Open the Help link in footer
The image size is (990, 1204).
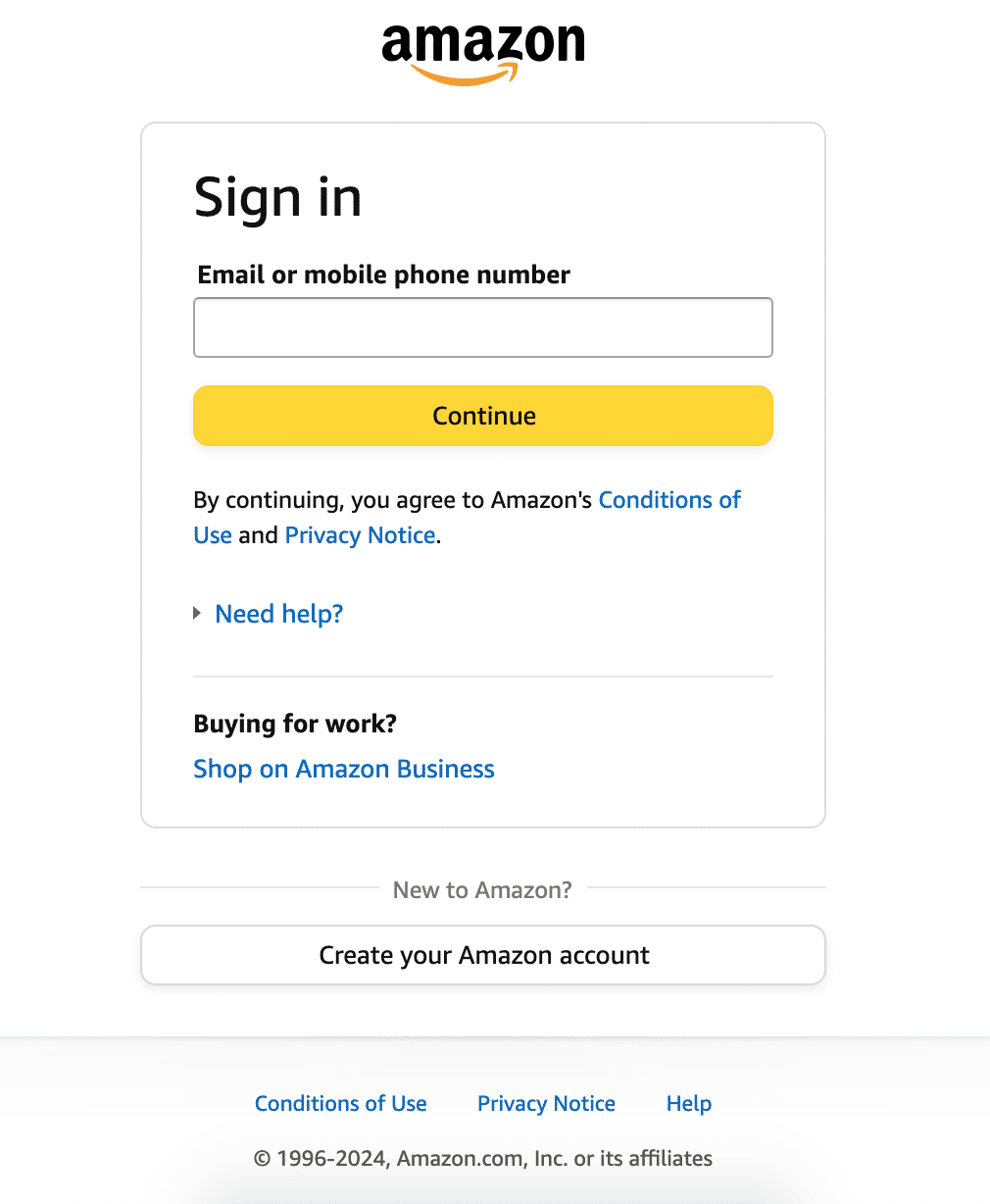(x=688, y=1103)
